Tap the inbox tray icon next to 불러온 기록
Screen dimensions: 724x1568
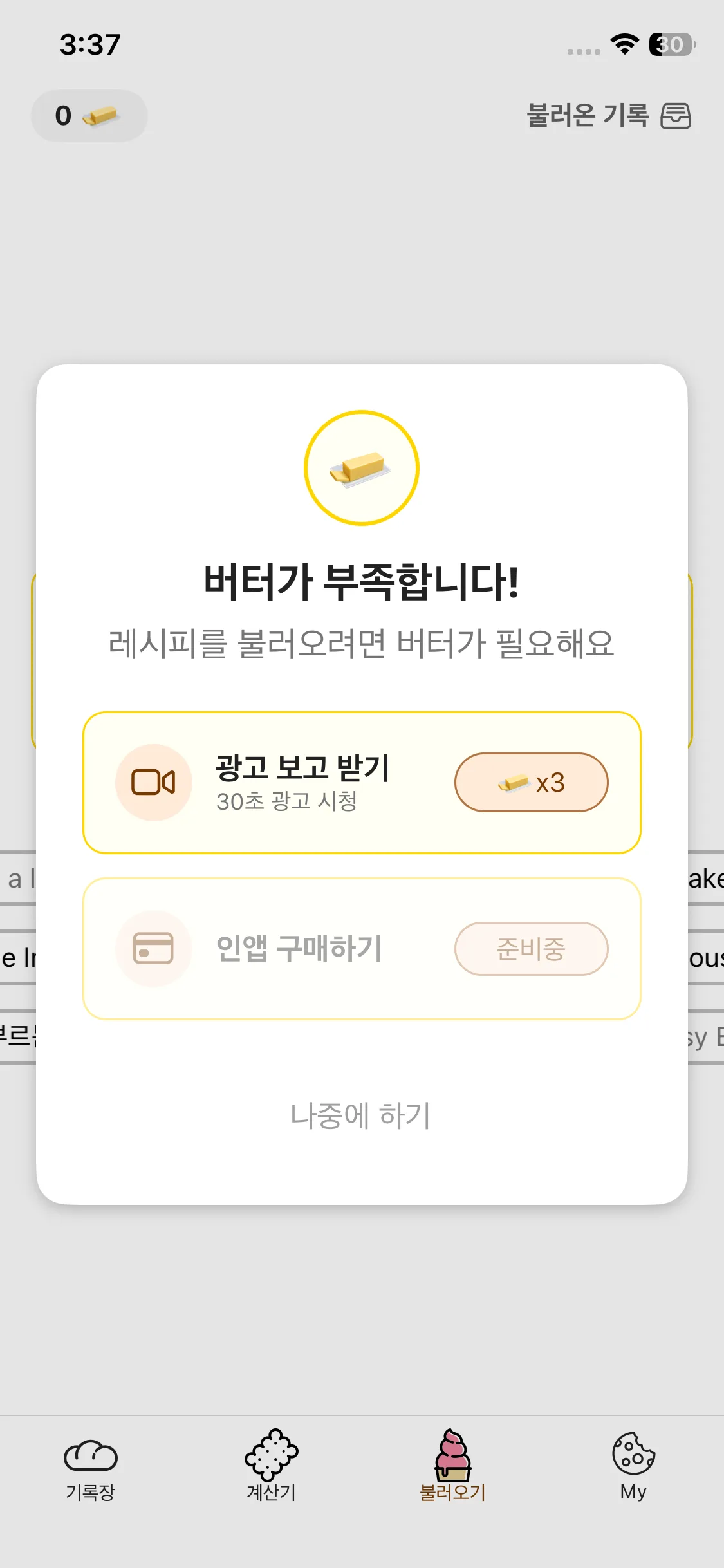click(676, 117)
